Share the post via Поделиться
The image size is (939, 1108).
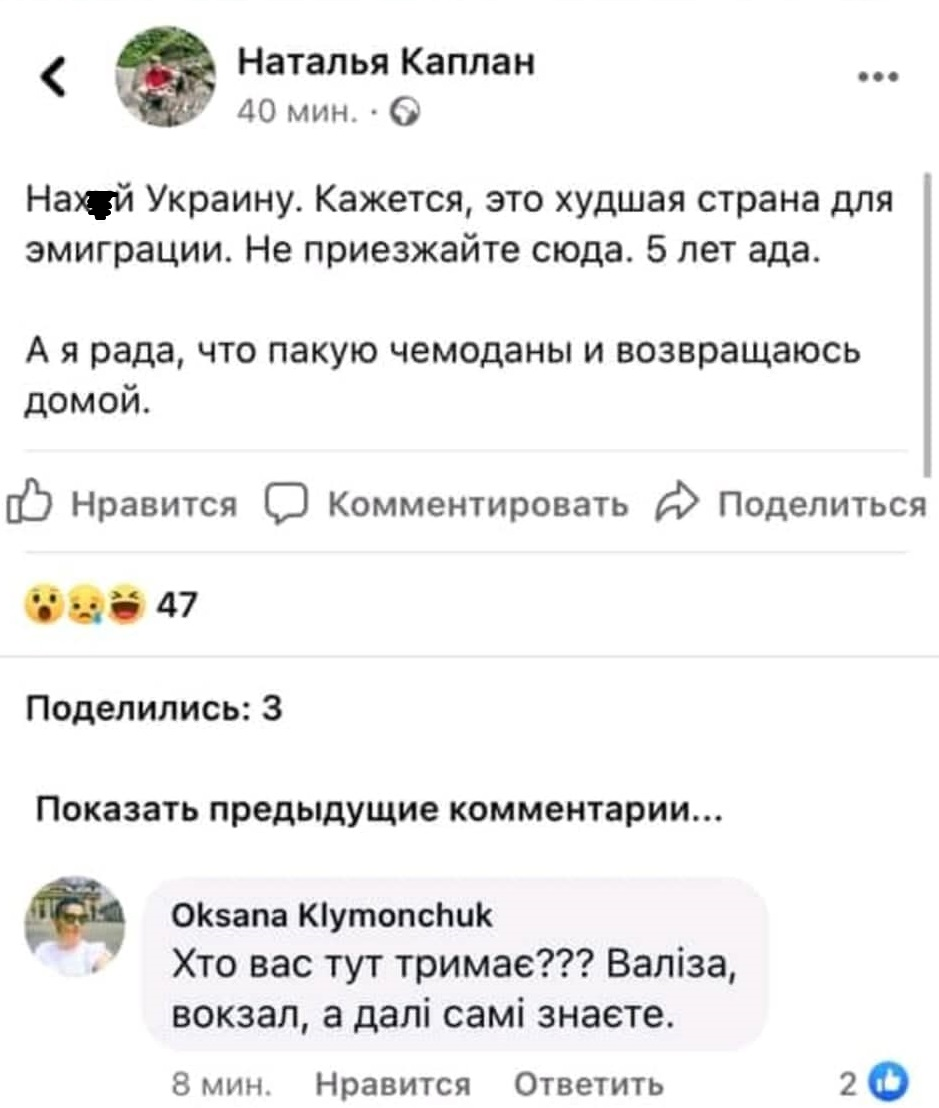point(791,505)
